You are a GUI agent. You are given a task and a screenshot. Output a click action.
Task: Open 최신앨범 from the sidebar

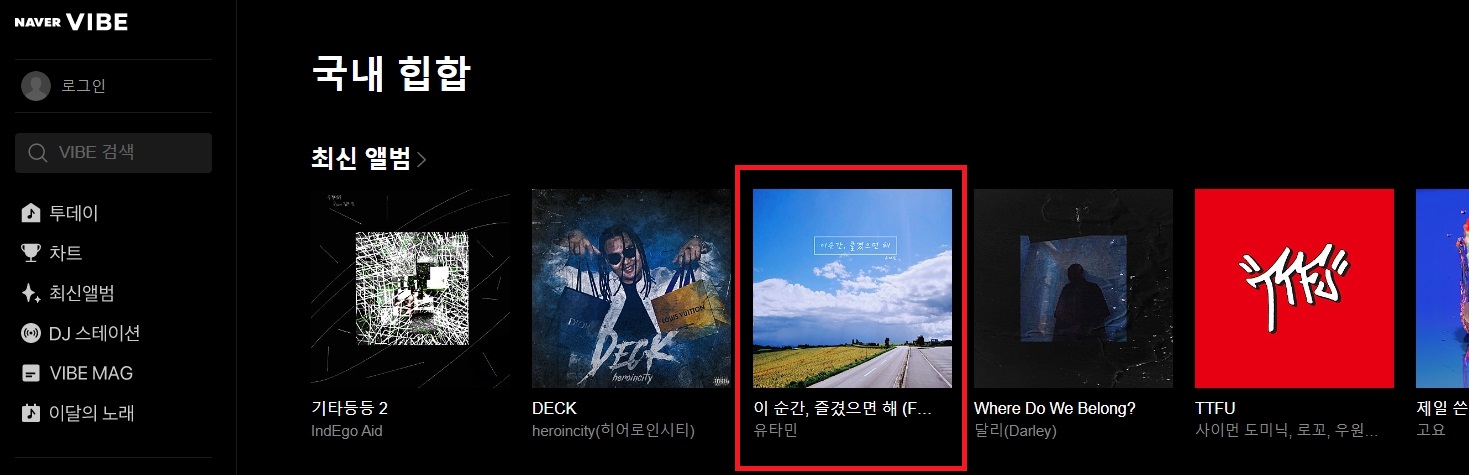point(81,293)
